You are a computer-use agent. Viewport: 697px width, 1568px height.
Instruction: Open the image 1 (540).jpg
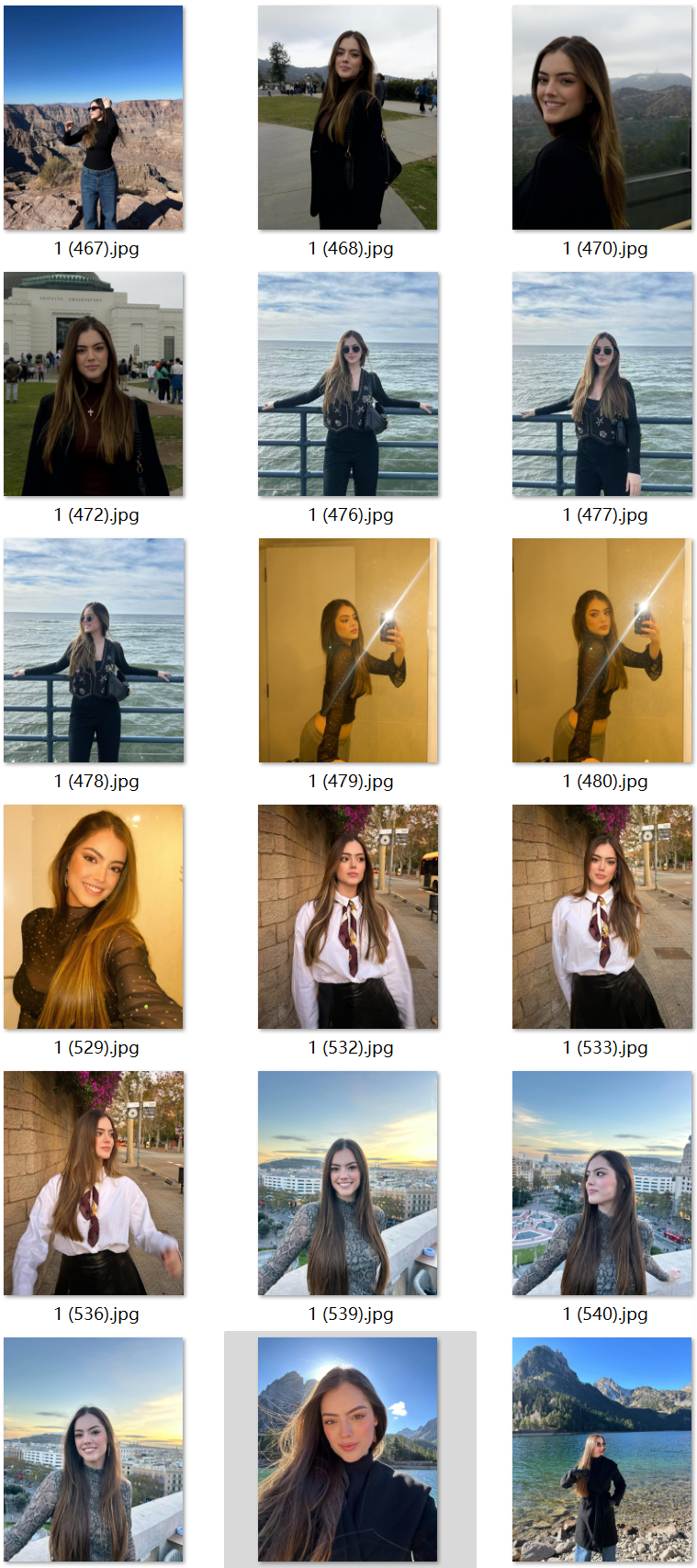pyautogui.click(x=602, y=1183)
